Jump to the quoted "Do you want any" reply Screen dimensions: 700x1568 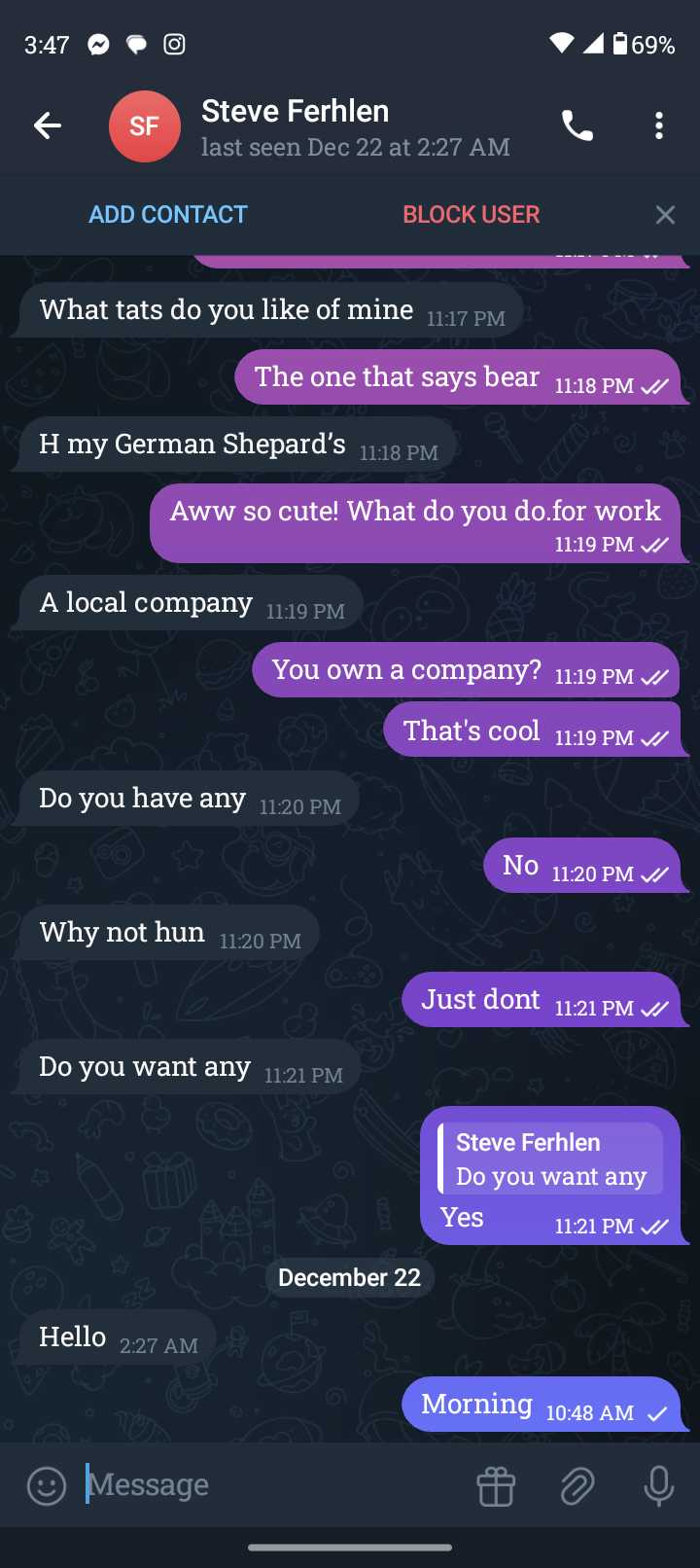point(550,1158)
